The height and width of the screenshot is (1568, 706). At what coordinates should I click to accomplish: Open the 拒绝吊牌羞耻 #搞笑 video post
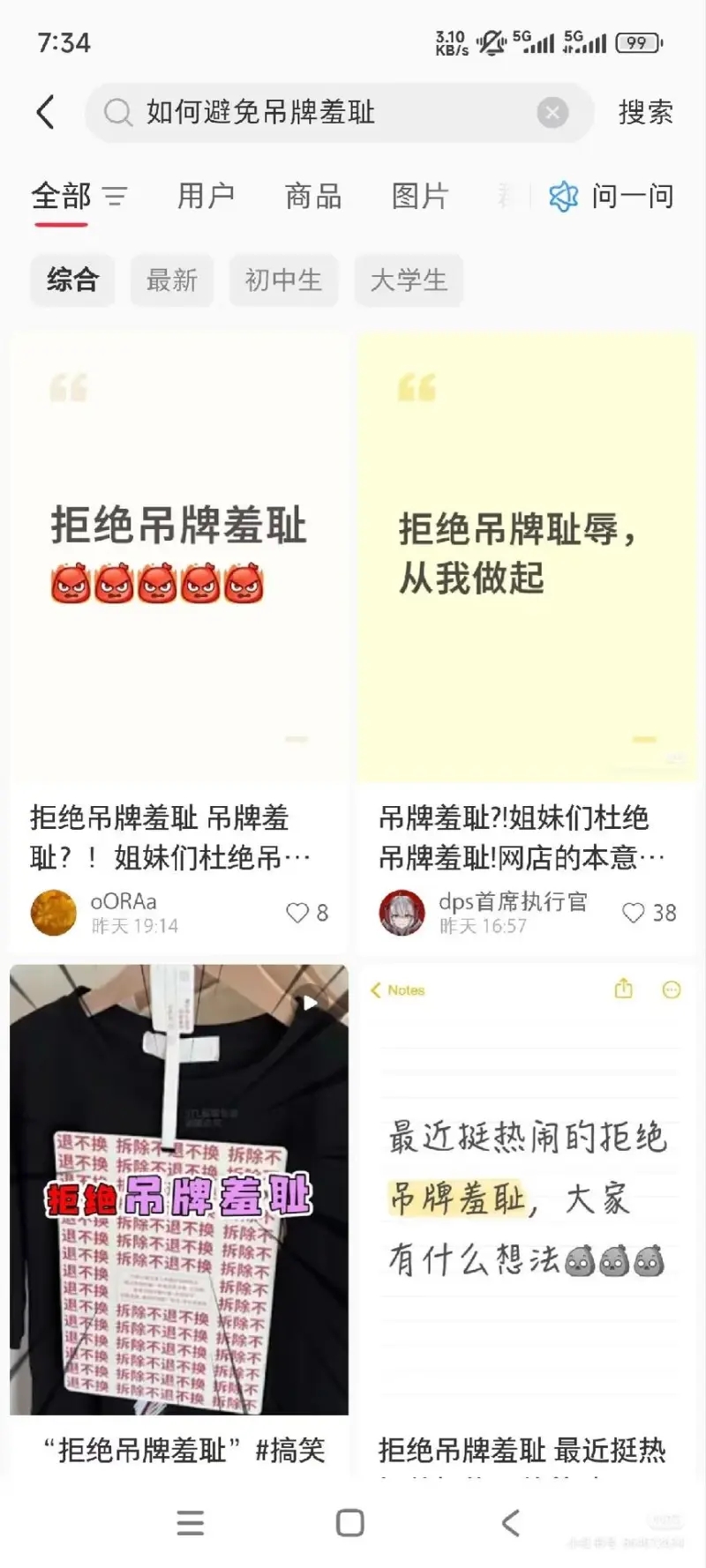179,1189
